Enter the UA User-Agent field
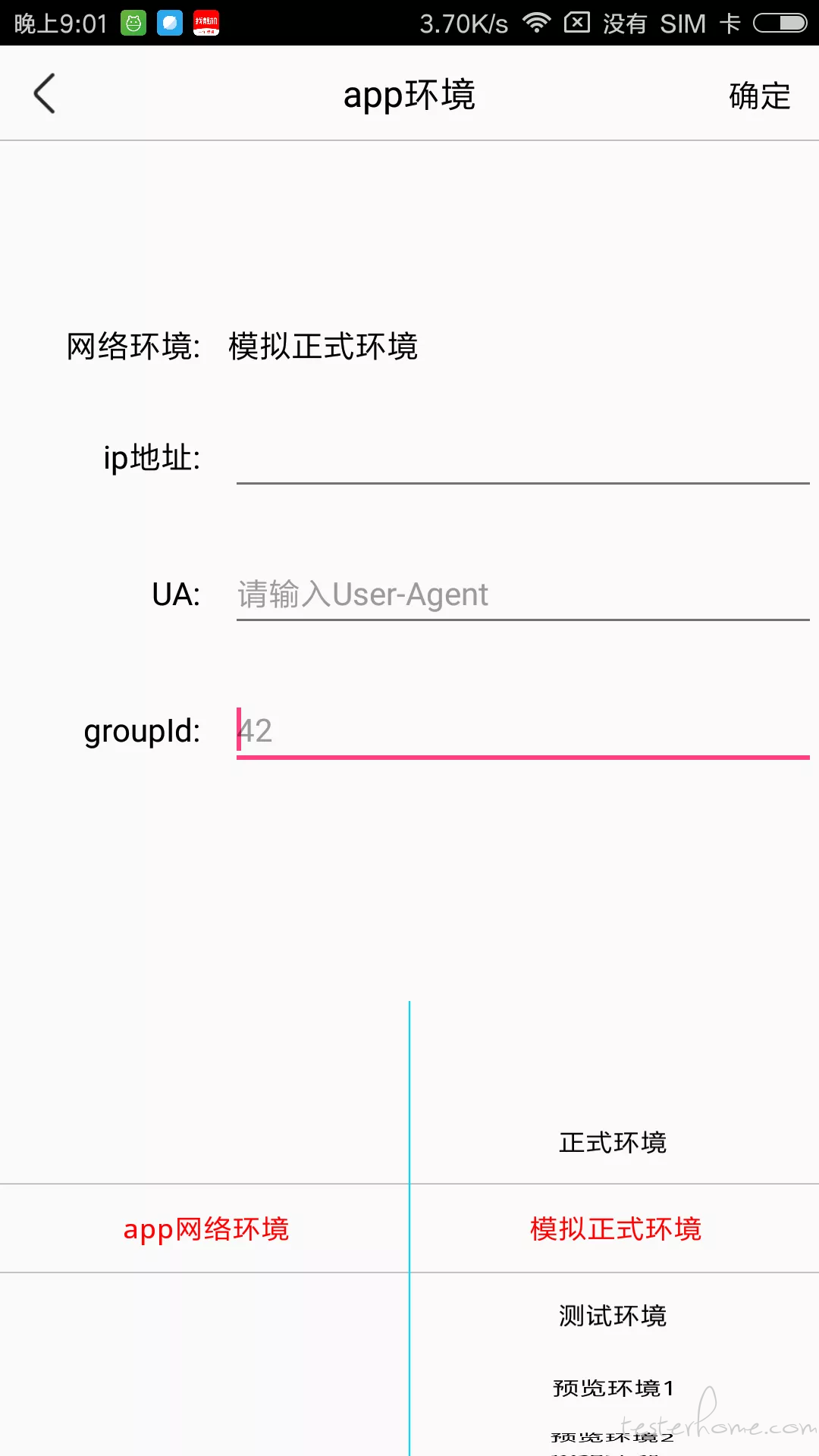The image size is (819, 1456). (x=522, y=595)
